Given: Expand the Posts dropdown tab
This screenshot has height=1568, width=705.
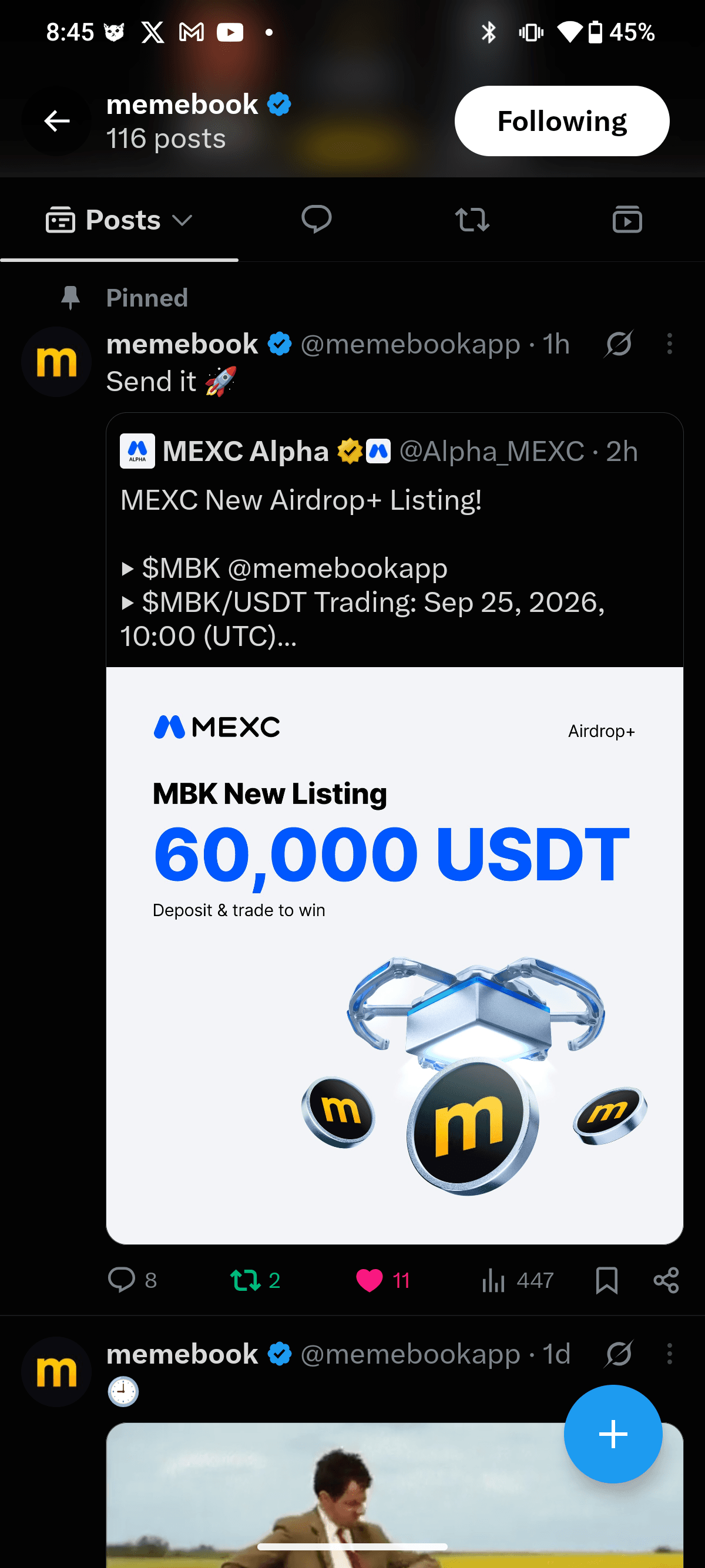Looking at the screenshot, I should tap(119, 220).
